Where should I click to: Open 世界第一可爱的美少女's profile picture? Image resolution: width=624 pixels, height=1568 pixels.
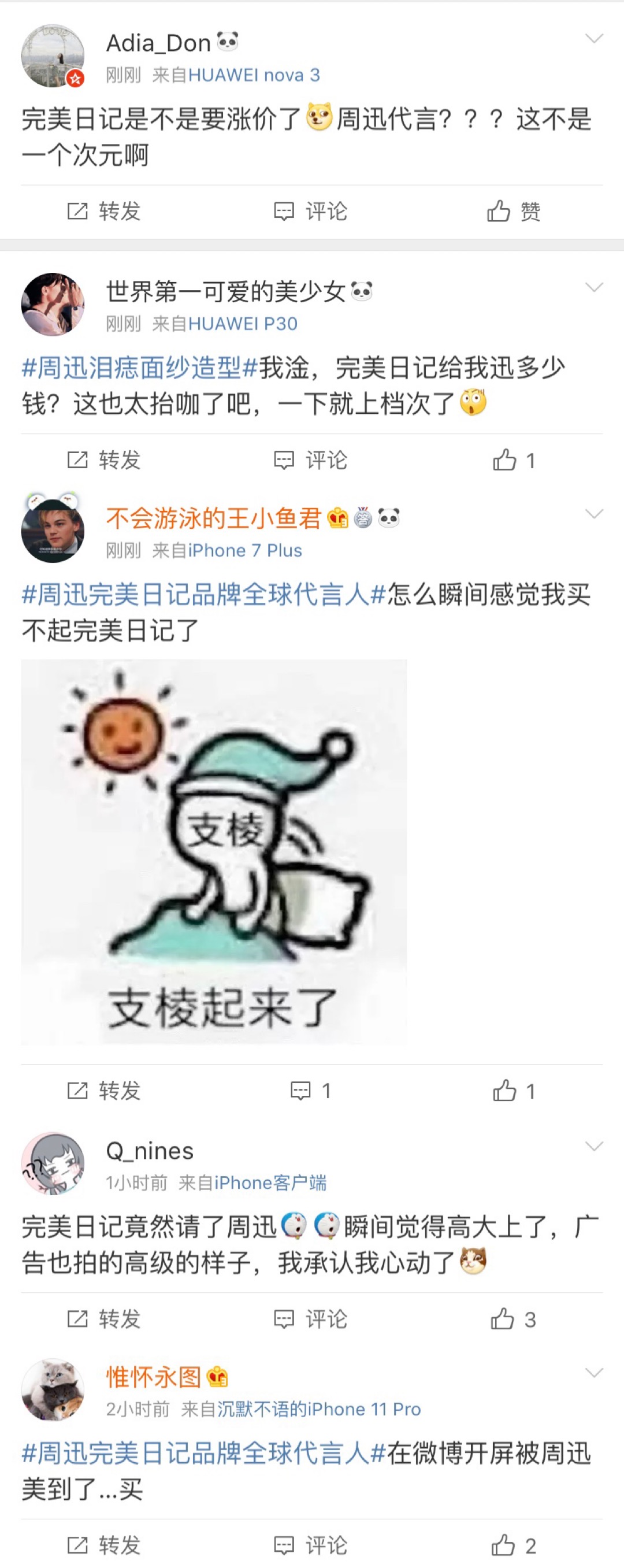click(53, 304)
